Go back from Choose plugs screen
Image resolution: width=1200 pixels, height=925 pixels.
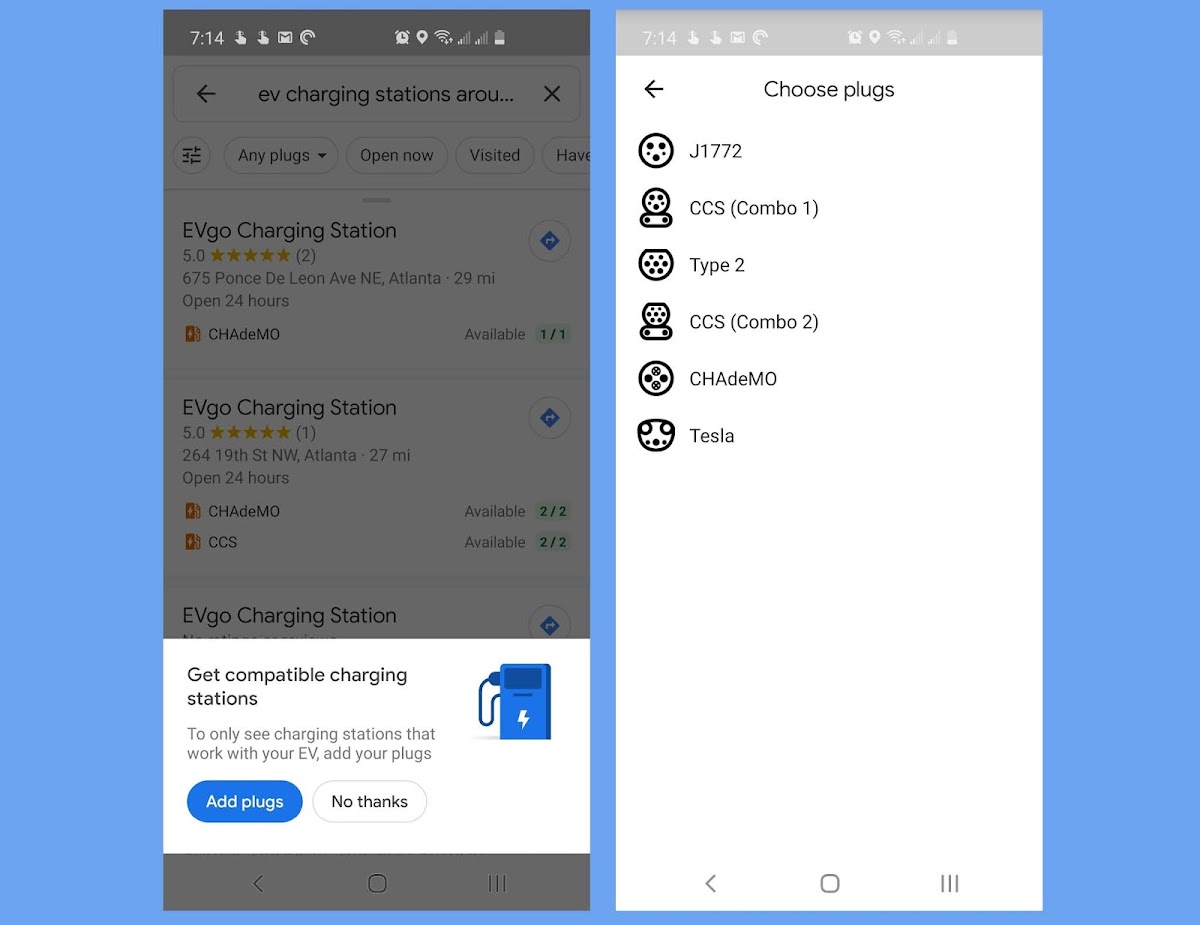(654, 89)
